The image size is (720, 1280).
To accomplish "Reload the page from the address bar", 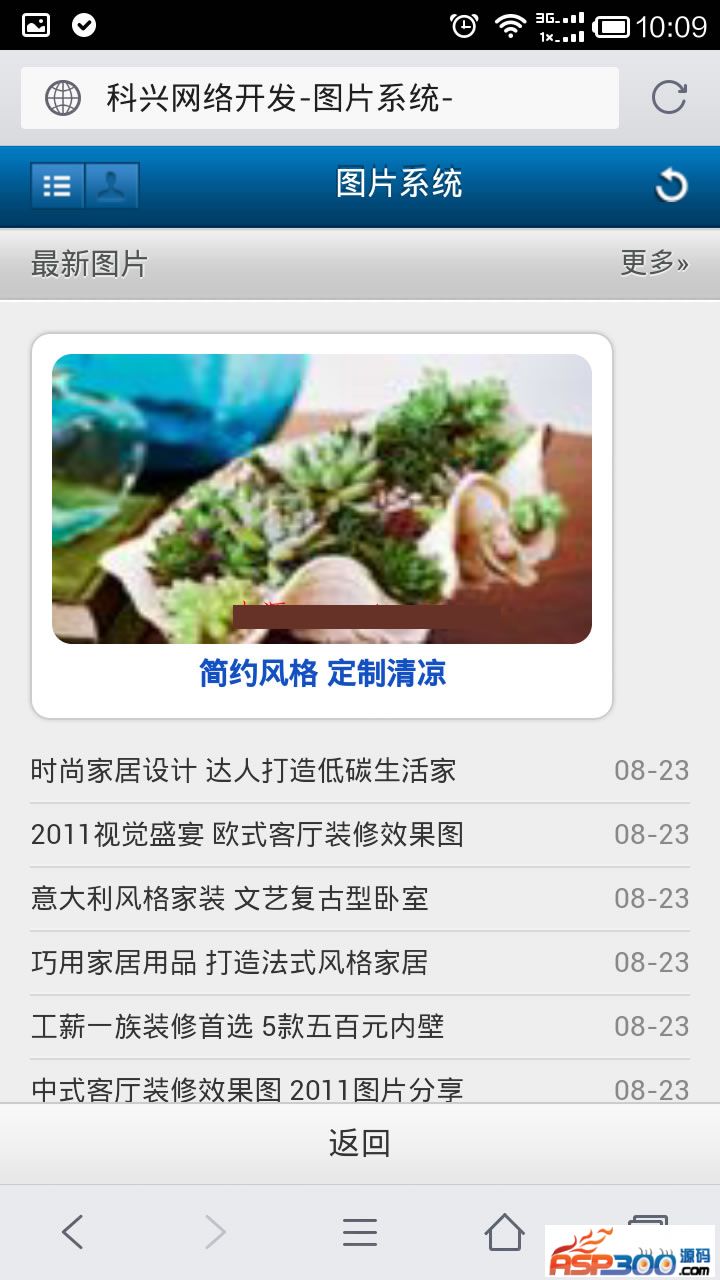I will click(x=669, y=98).
